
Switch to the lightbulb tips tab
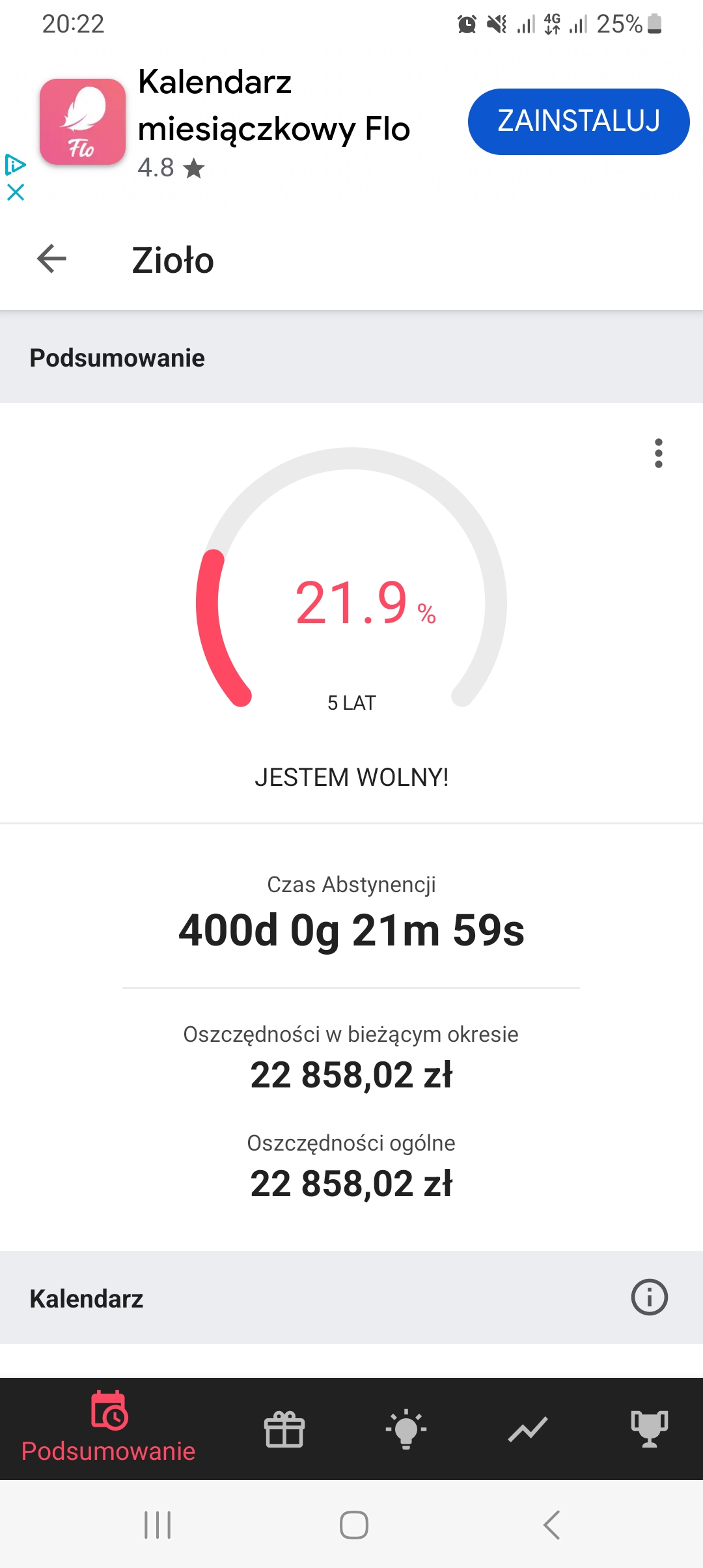(x=406, y=1430)
